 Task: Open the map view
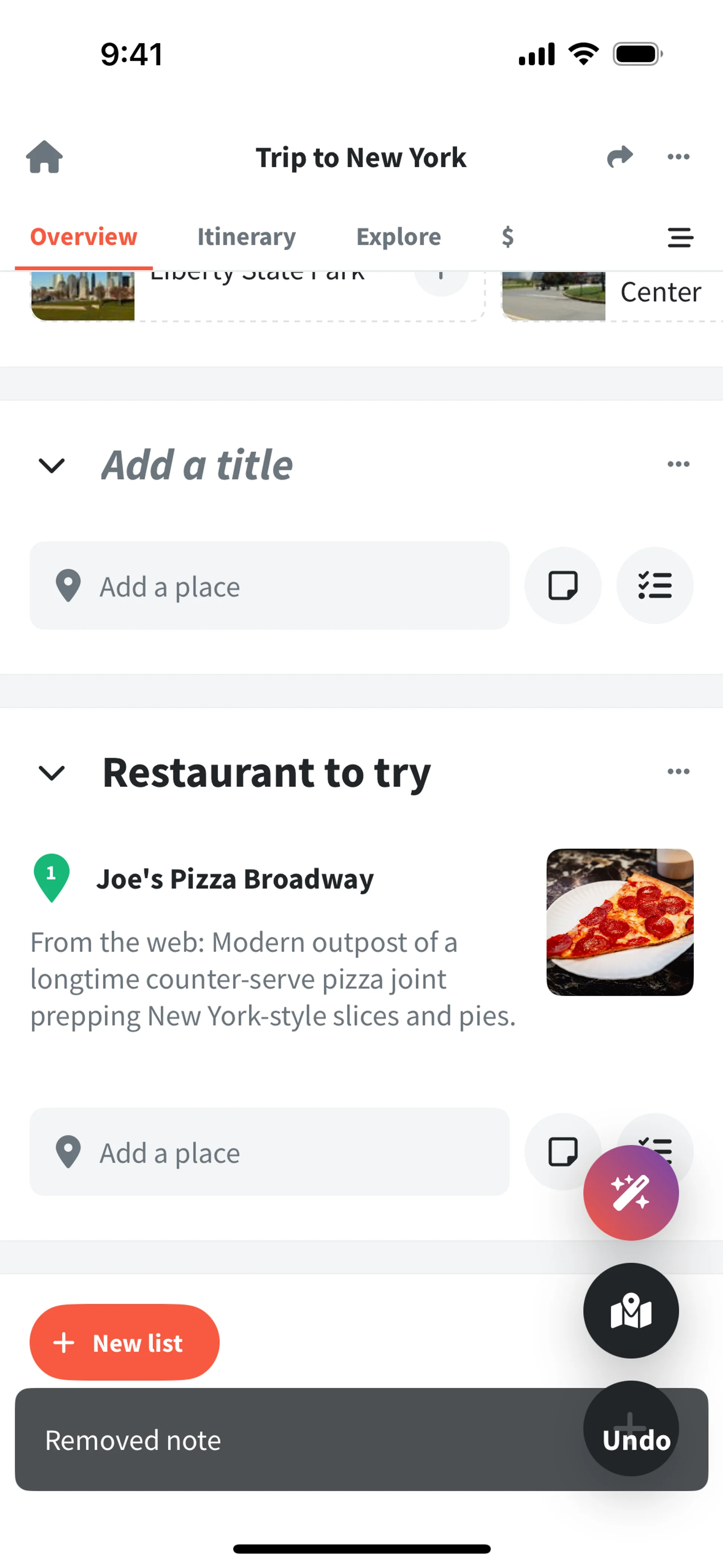click(631, 1312)
